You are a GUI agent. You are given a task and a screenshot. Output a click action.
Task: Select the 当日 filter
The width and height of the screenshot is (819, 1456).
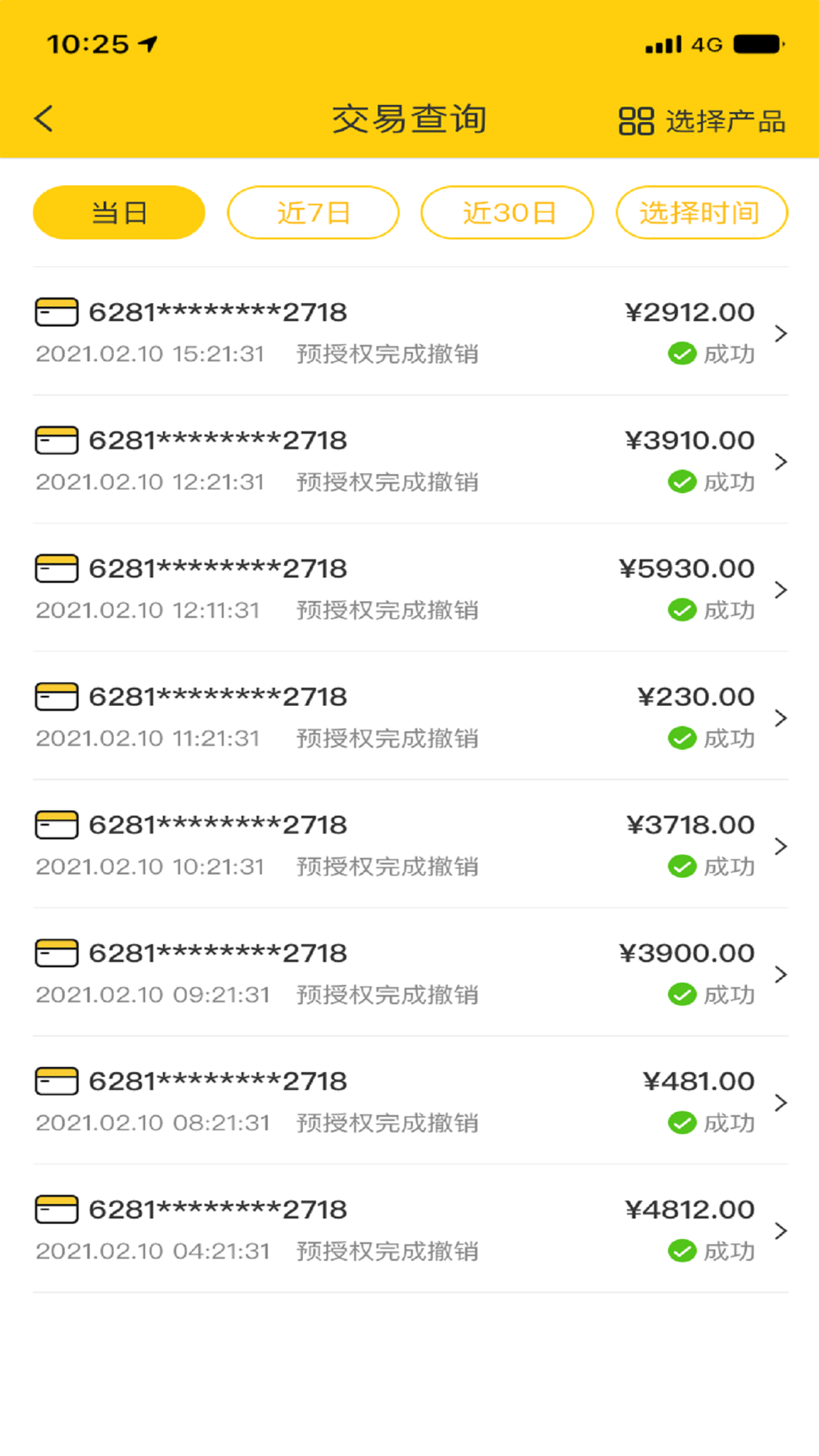(x=119, y=213)
